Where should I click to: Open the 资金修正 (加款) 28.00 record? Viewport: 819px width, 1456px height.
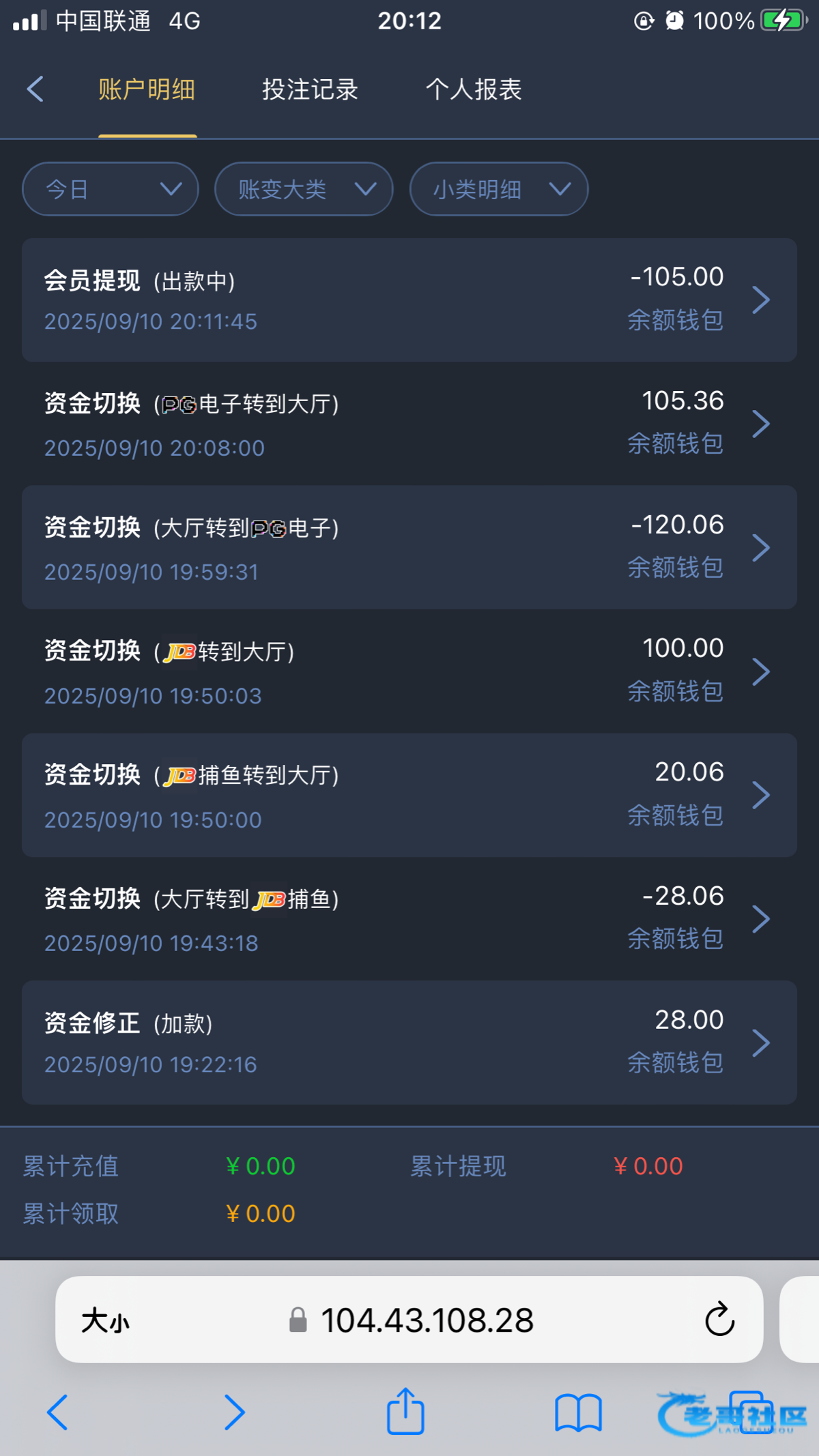click(x=409, y=1043)
